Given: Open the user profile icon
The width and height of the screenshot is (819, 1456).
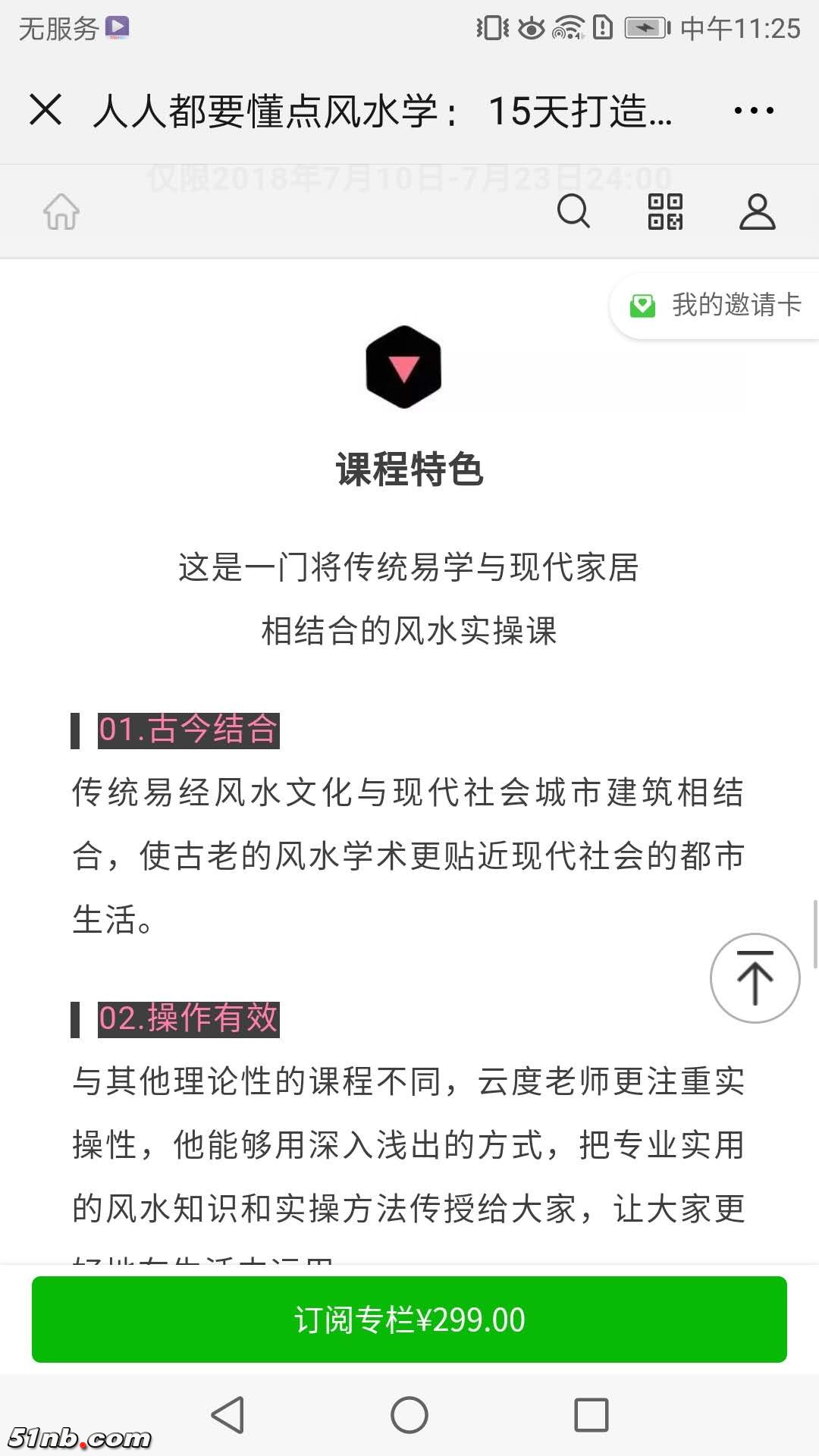Looking at the screenshot, I should point(757,212).
